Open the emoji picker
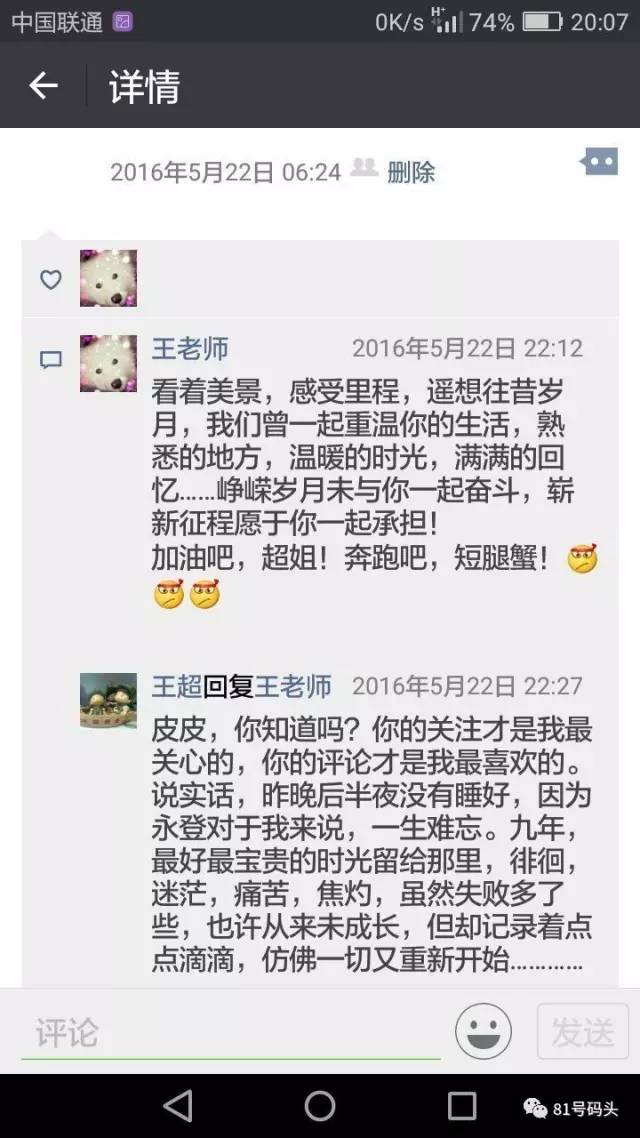Viewport: 640px width, 1138px height. click(x=484, y=1030)
